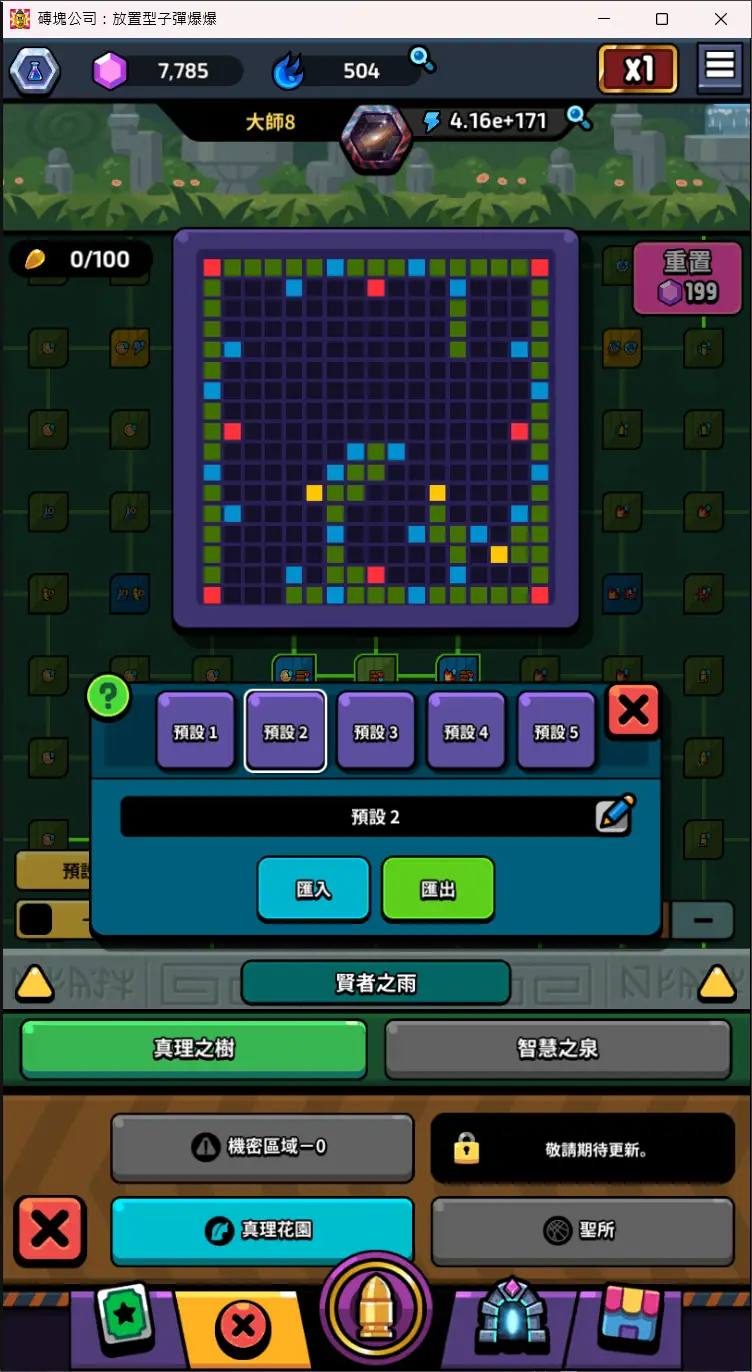Open the green question mark help
The height and width of the screenshot is (1372, 752).
tap(108, 696)
